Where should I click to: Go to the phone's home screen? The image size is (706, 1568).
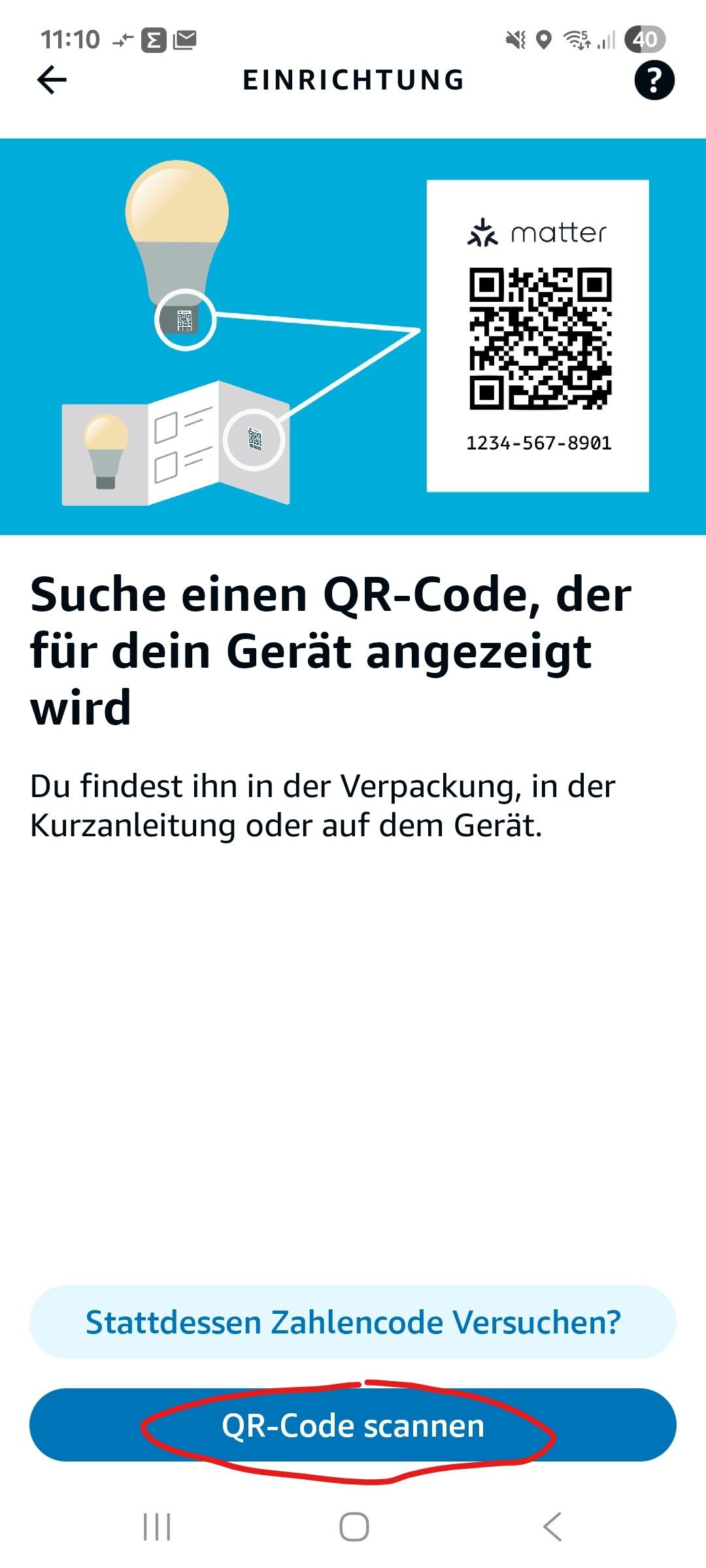pyautogui.click(x=354, y=1527)
